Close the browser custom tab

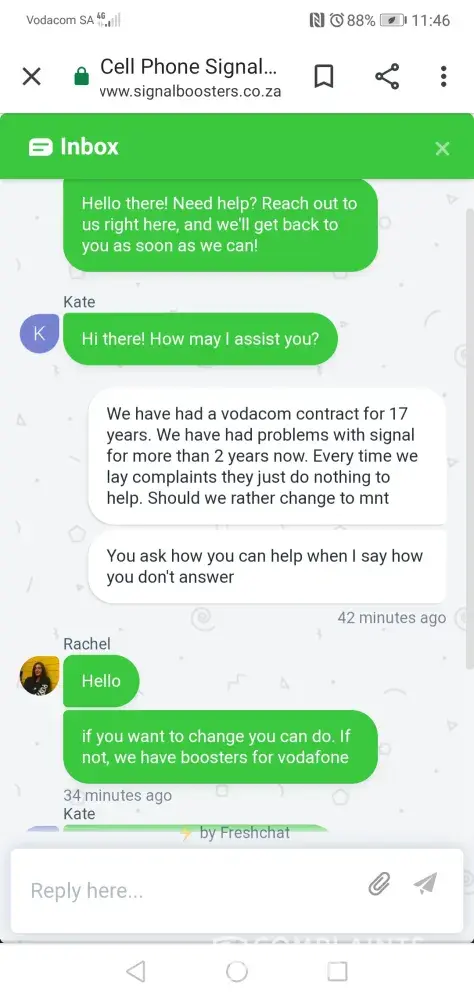pos(31,77)
